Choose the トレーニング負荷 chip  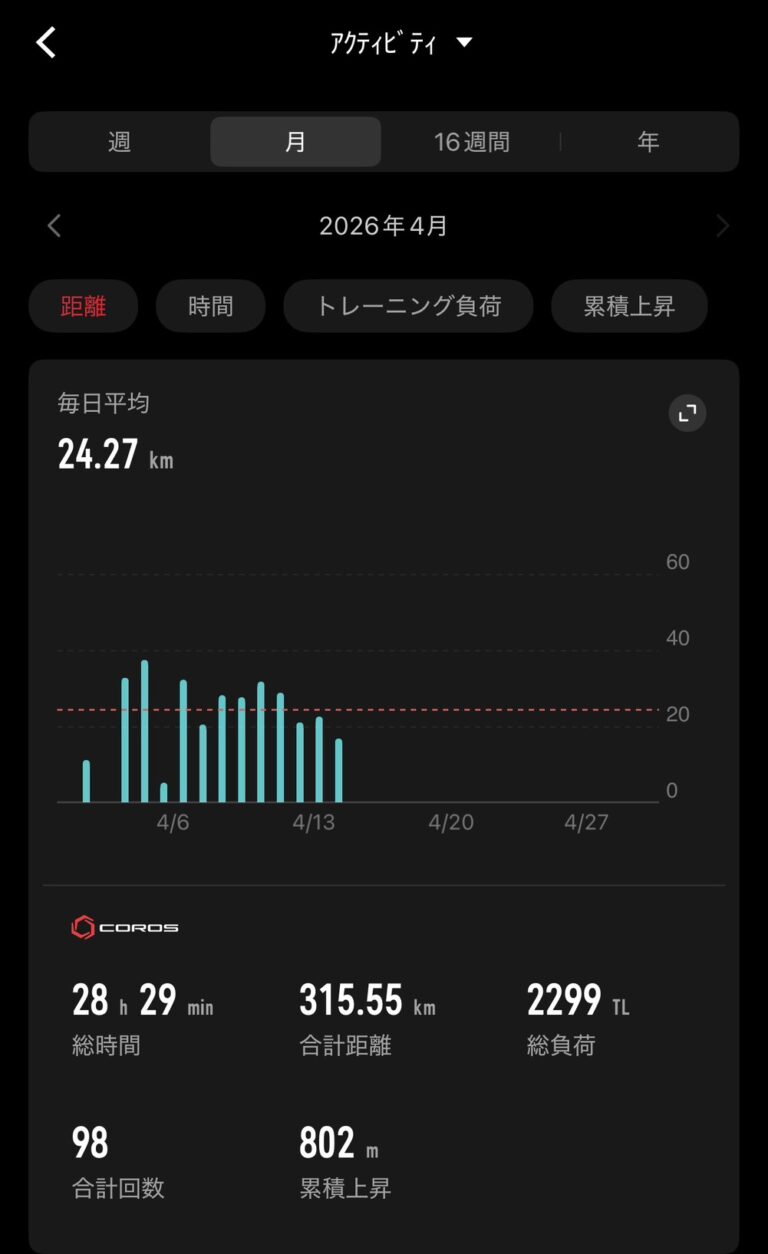pyautogui.click(x=408, y=306)
